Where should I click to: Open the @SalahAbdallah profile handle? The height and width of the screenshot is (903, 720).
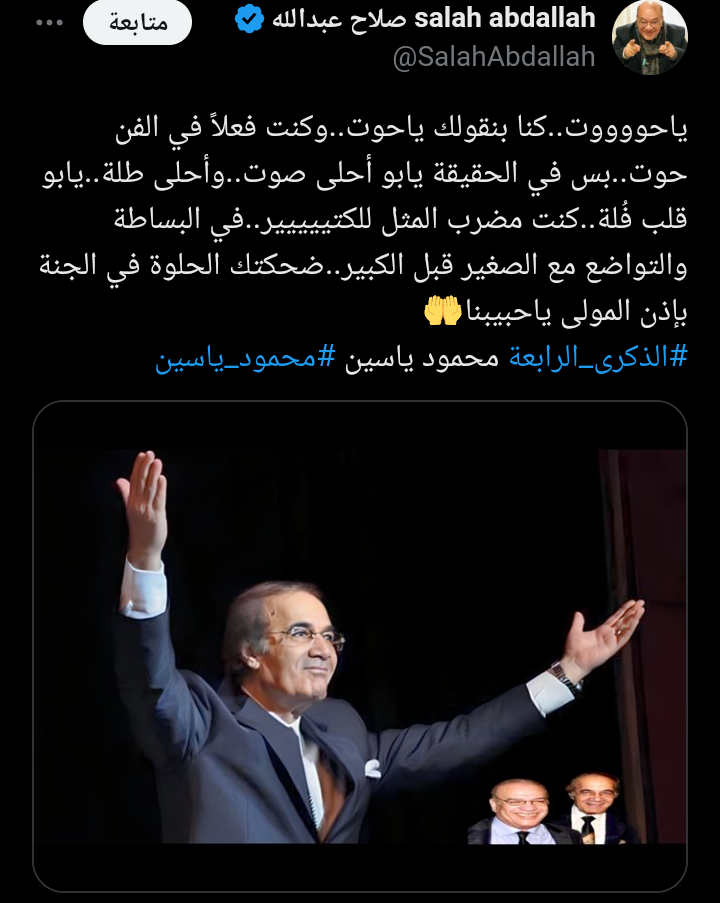tap(494, 58)
